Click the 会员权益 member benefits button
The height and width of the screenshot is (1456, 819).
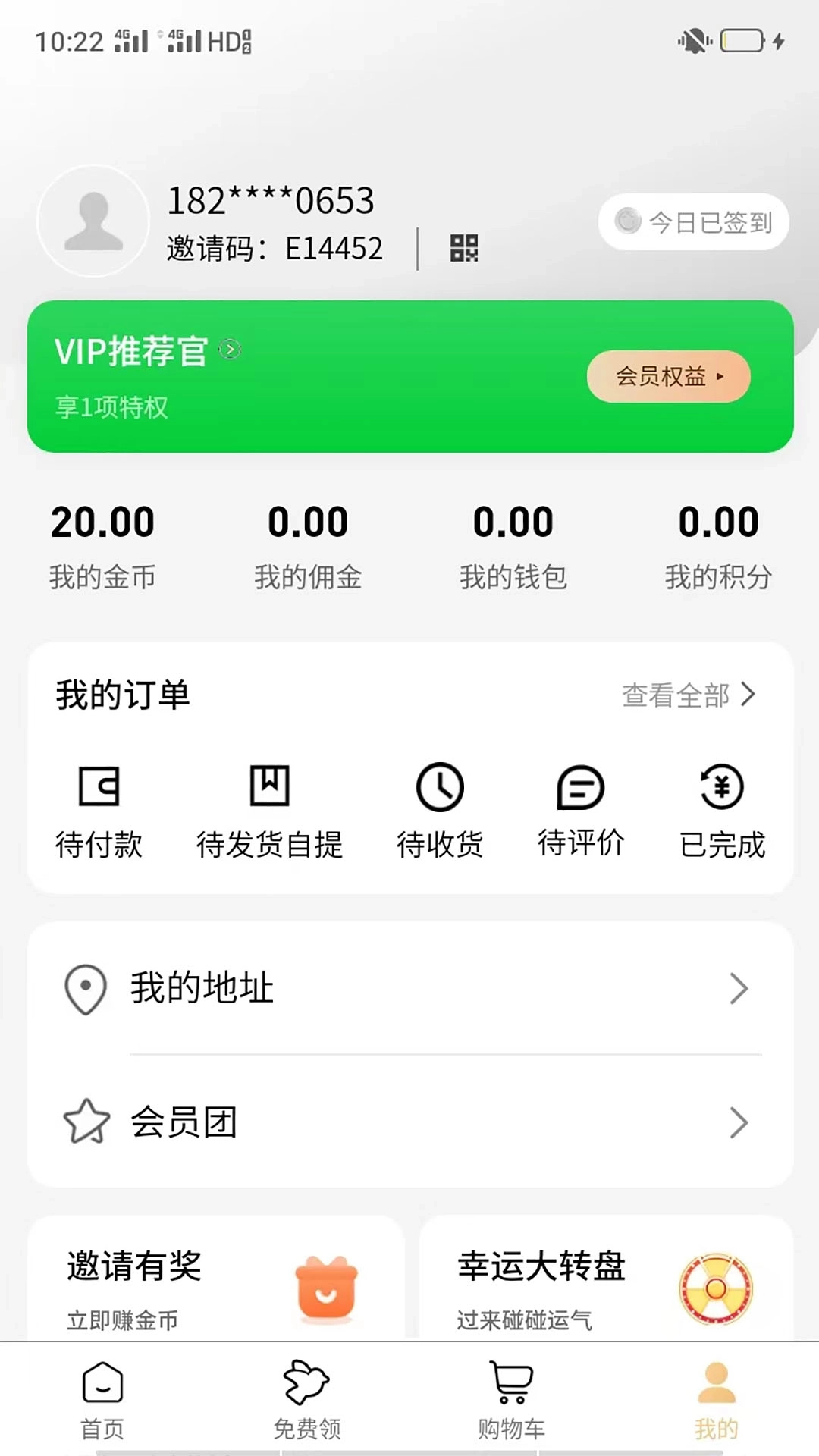[x=668, y=375]
